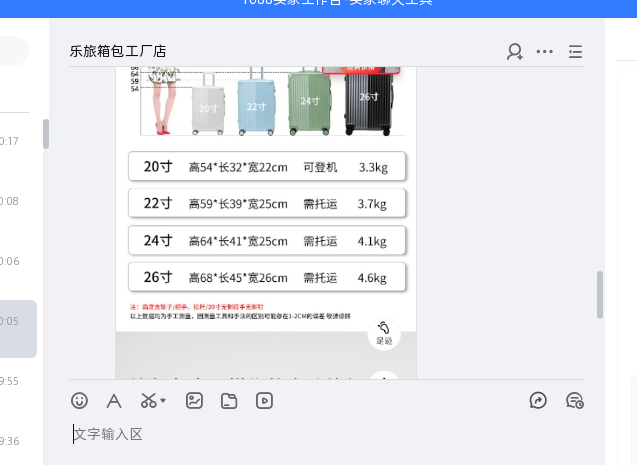This screenshot has height=465, width=637.
Task: Add 乐旅箱包工厂店 as a contact
Action: click(515, 52)
